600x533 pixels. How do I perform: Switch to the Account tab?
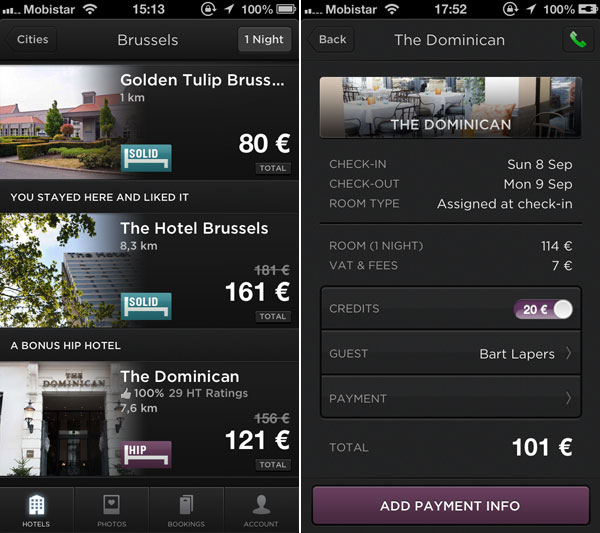(262, 510)
